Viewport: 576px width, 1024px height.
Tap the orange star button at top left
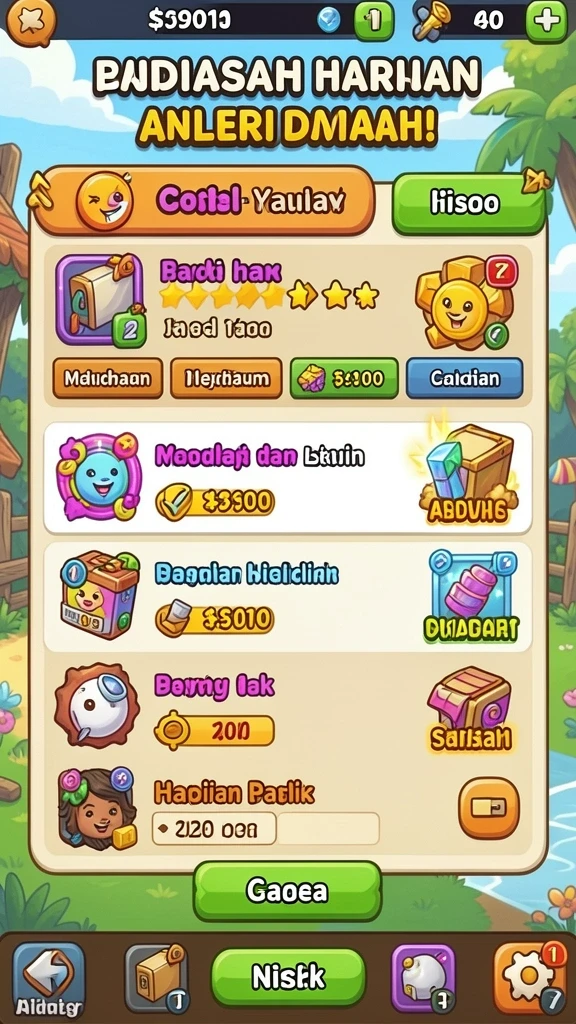[x=31, y=22]
